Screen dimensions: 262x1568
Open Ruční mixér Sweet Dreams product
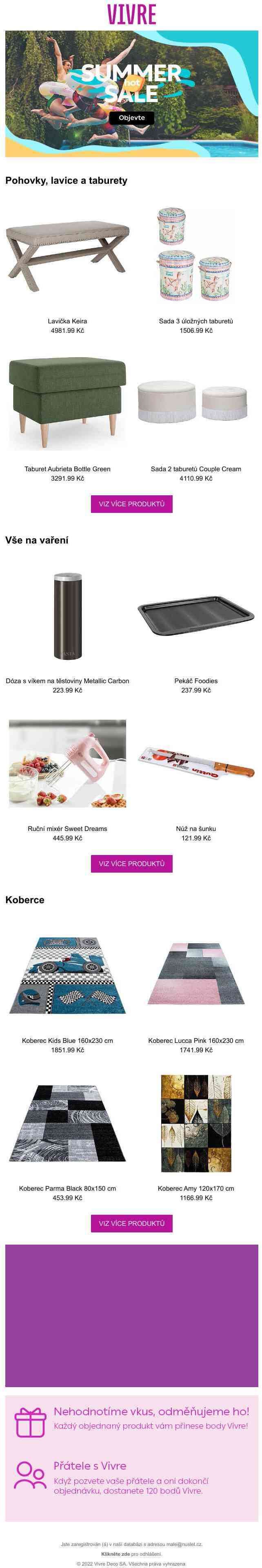coord(67,763)
